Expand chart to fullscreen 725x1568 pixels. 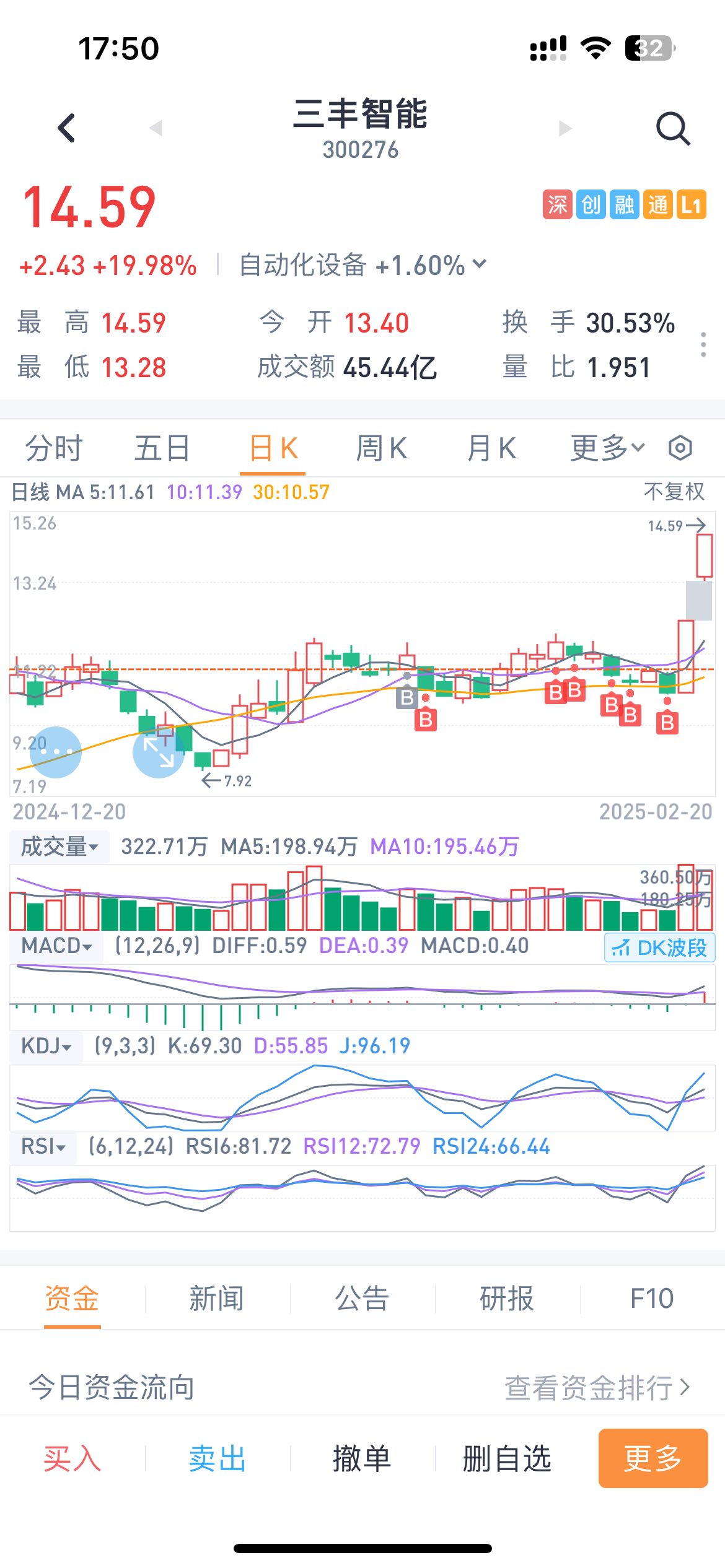159,752
